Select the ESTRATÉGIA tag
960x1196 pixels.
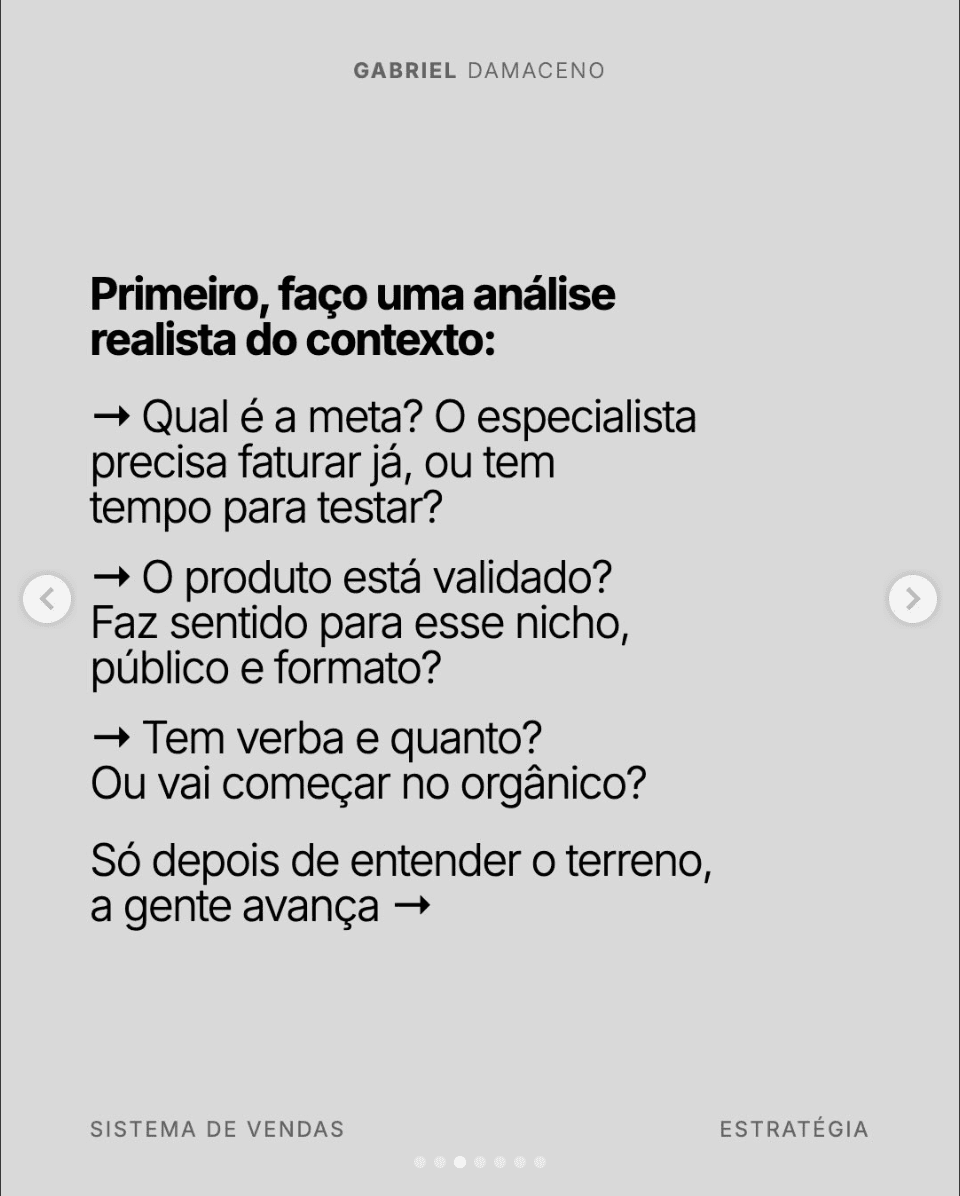pos(794,1129)
